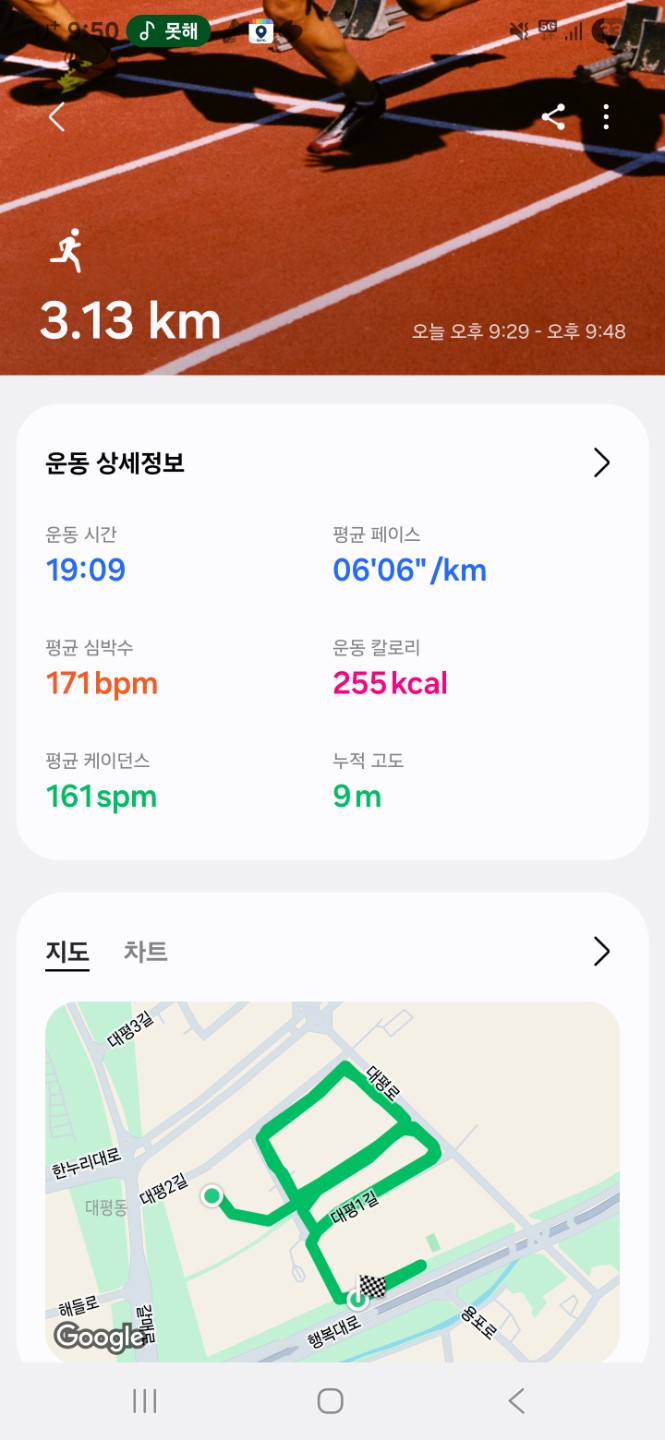Open recent apps from navigation bar
Viewport: 665px width, 1440px height.
[x=145, y=1401]
